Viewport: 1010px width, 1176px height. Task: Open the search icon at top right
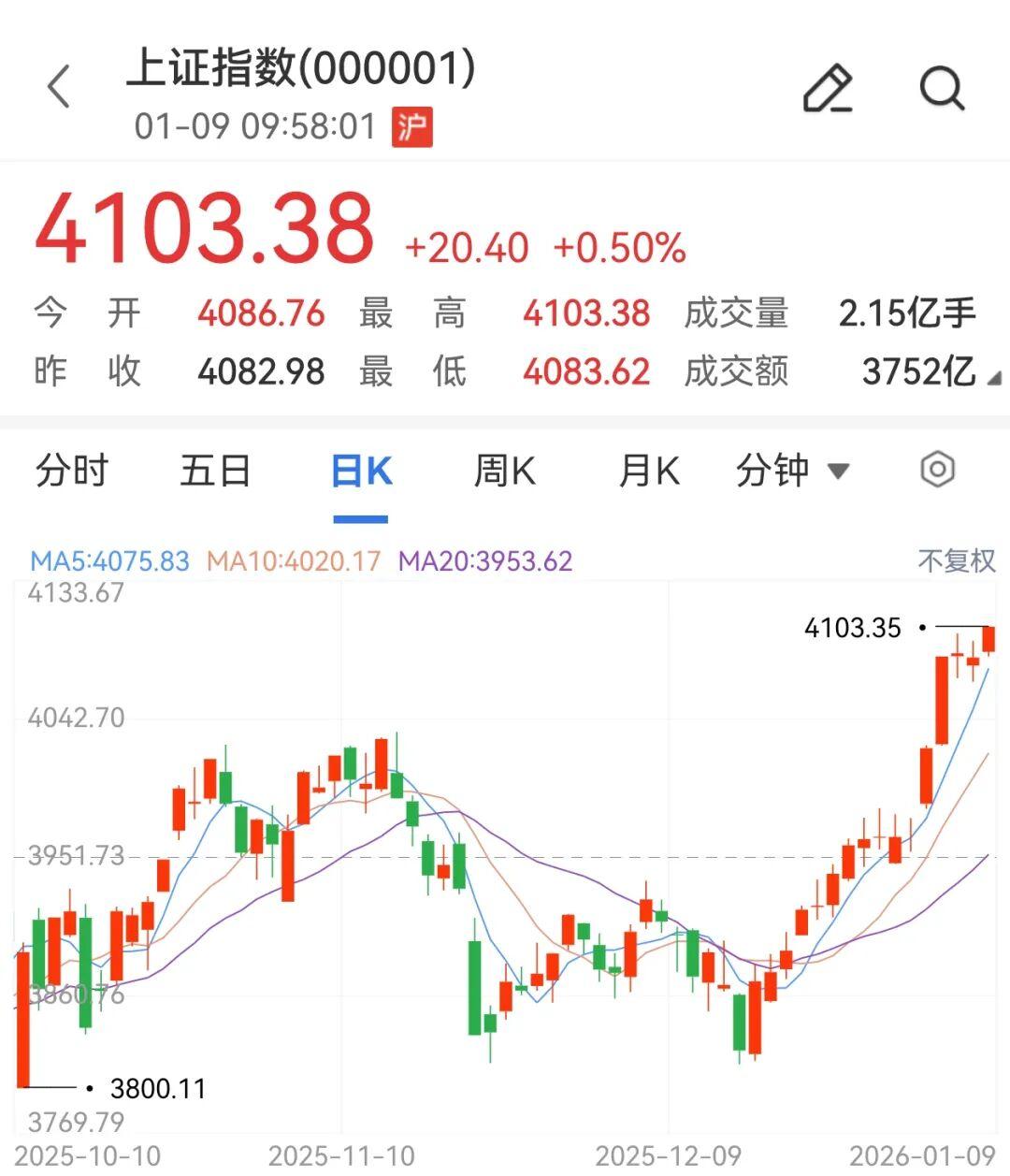pyautogui.click(x=943, y=89)
